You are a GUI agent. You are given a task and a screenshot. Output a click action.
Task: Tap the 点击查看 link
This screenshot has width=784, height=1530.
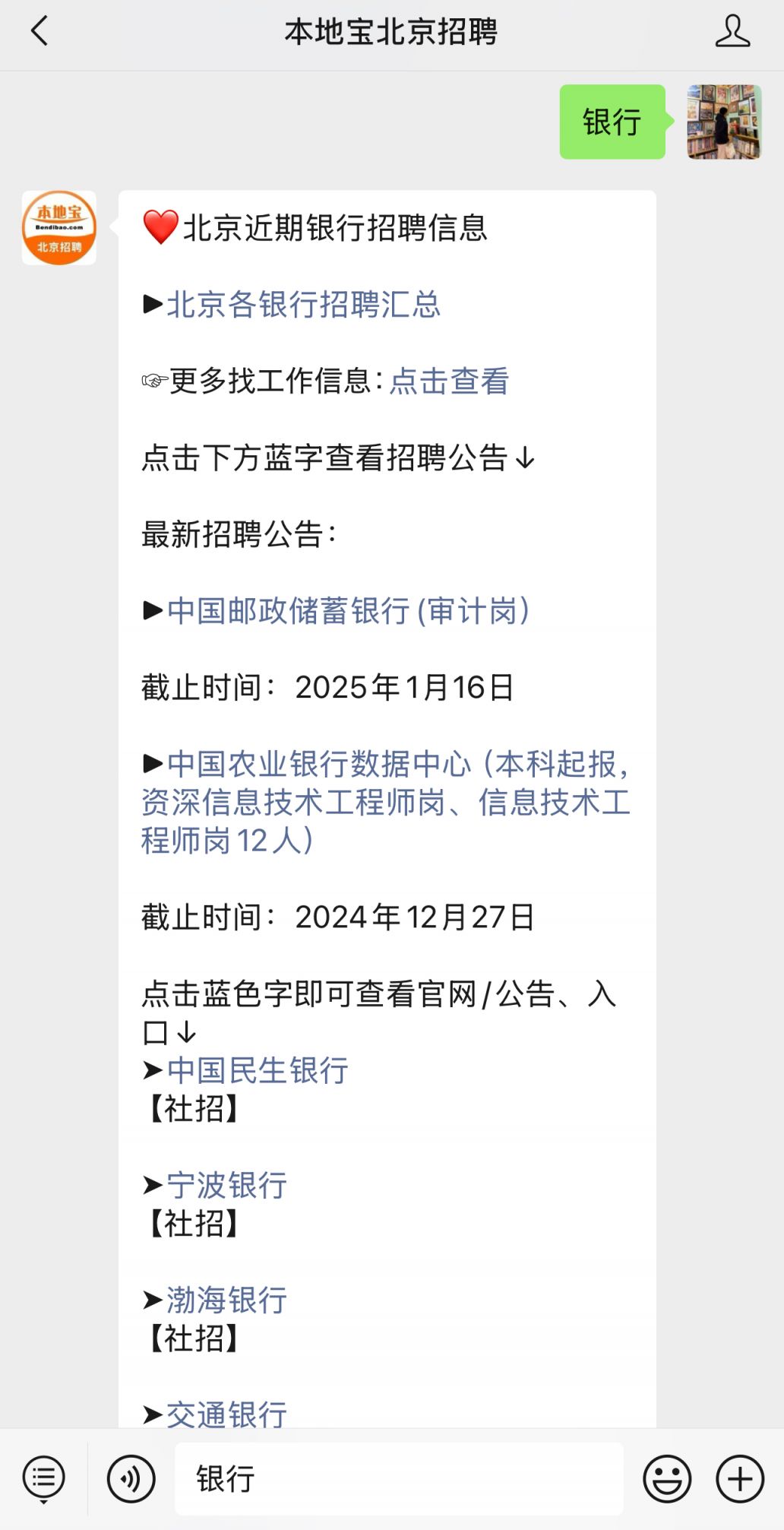[x=449, y=382]
